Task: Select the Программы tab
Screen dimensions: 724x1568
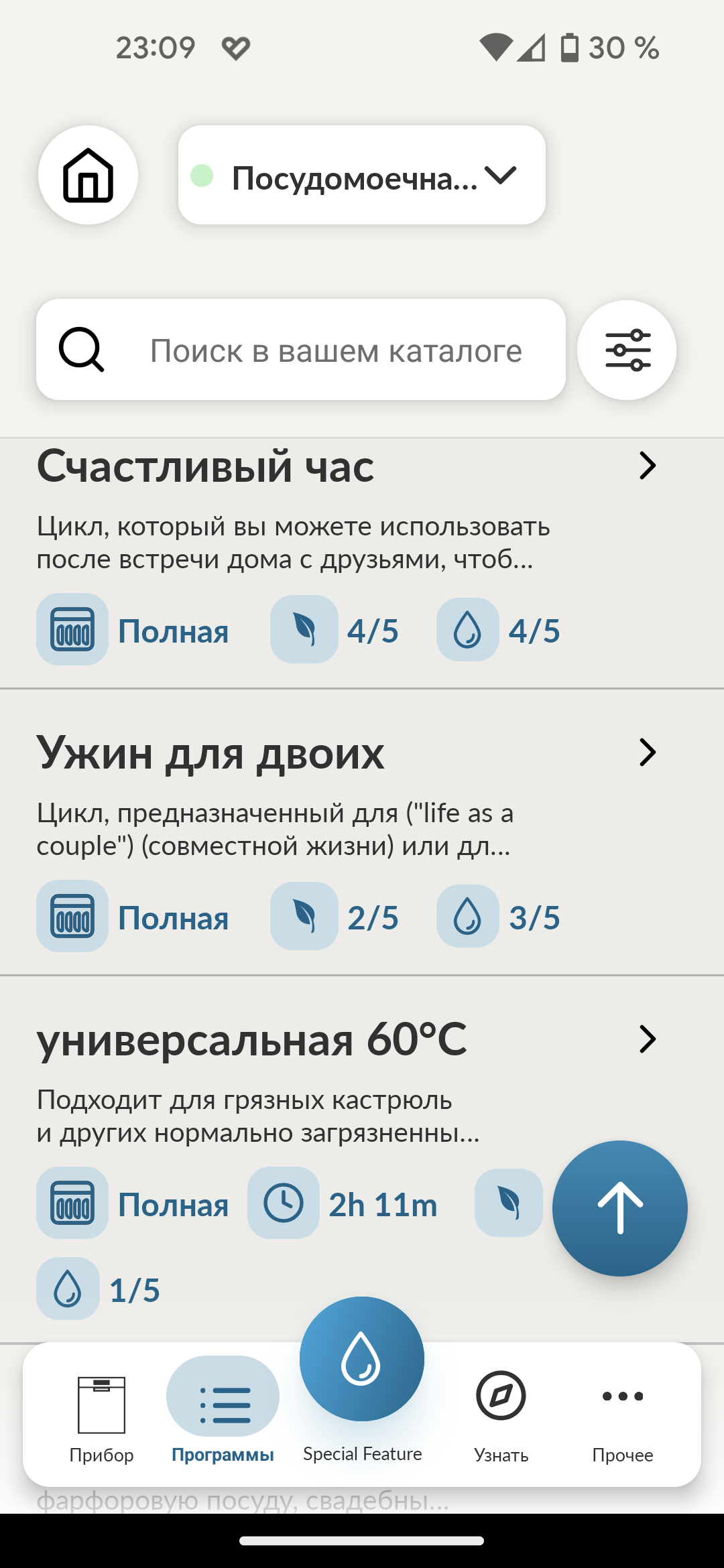Action: click(223, 1413)
